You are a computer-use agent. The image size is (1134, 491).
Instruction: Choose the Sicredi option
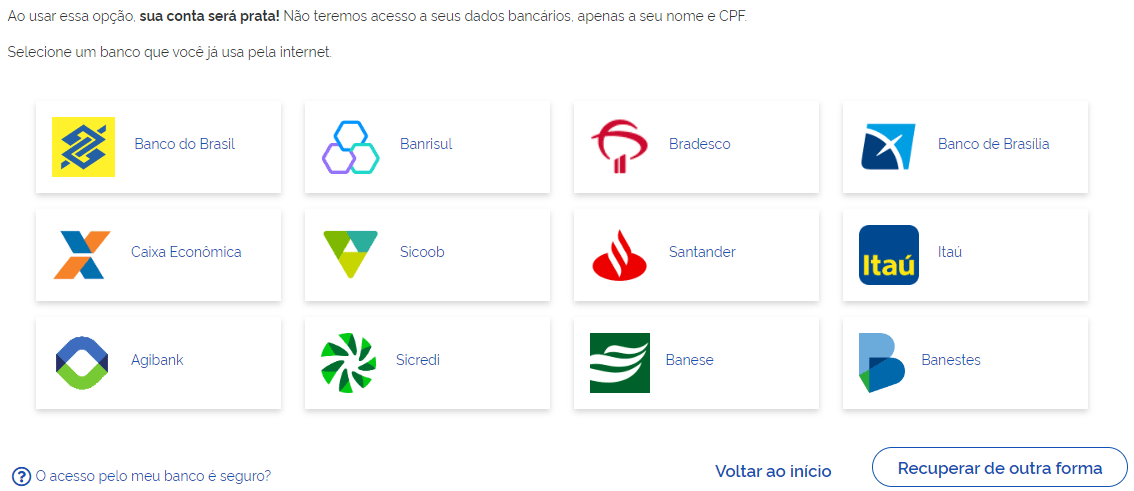tap(427, 361)
